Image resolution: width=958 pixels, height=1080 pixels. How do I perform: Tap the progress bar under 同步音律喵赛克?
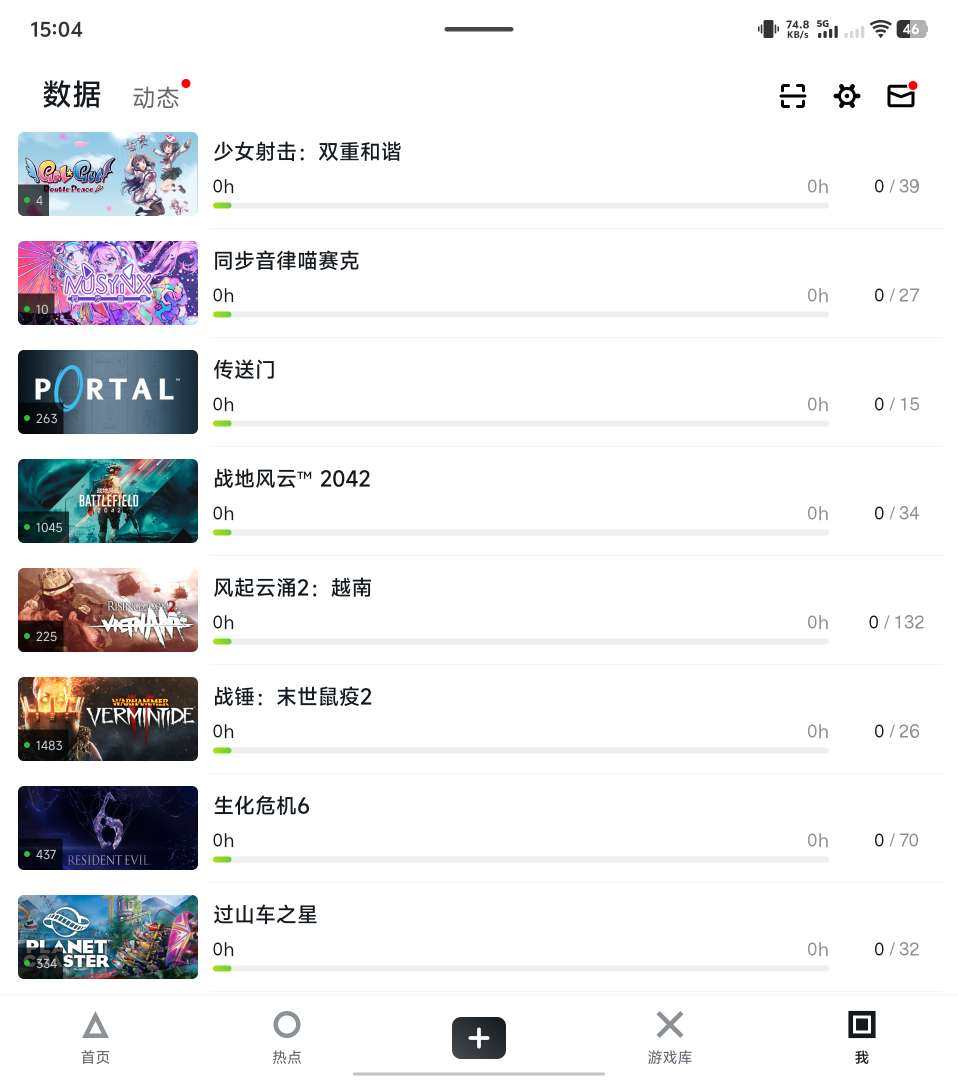coord(520,314)
